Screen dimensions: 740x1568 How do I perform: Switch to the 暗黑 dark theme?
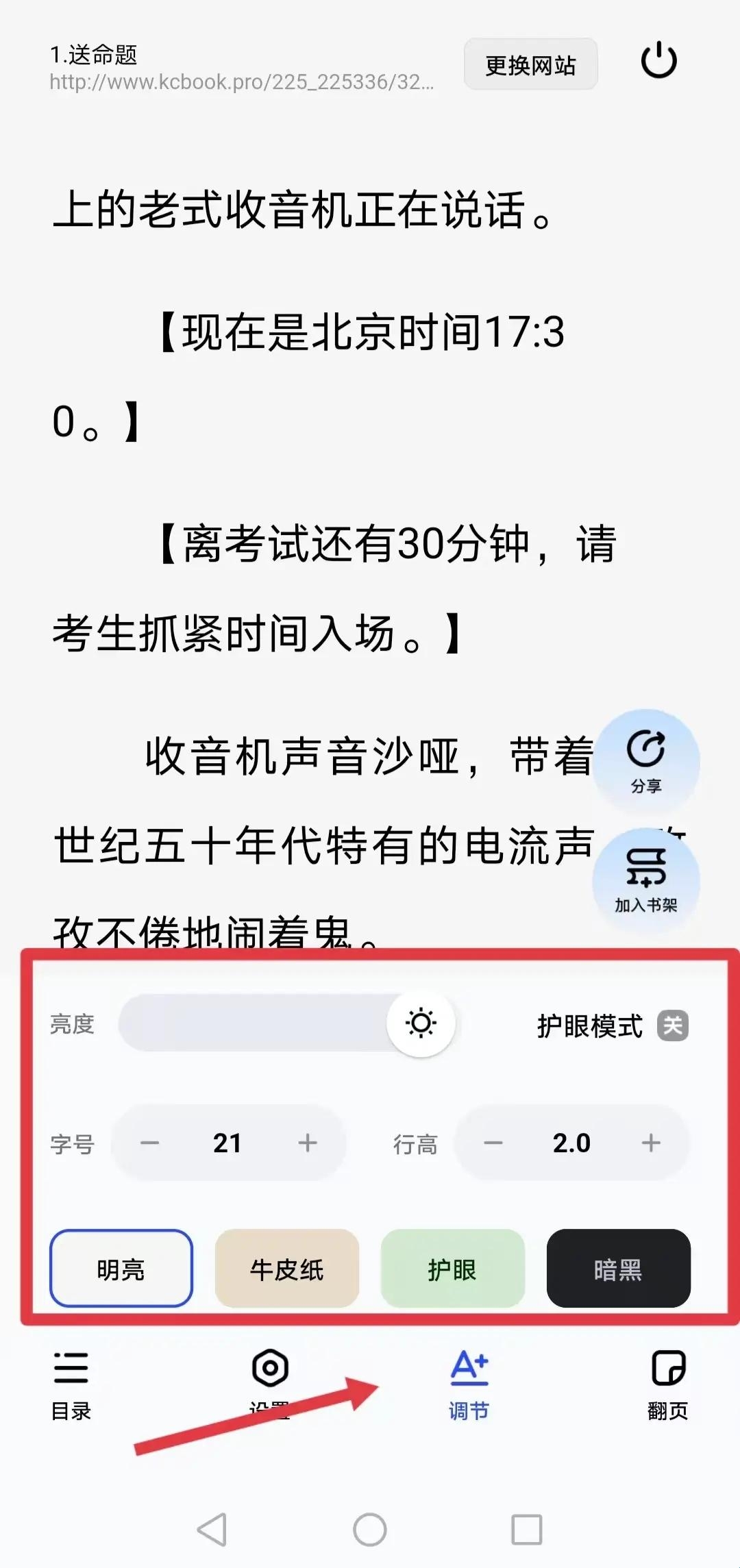click(618, 1269)
